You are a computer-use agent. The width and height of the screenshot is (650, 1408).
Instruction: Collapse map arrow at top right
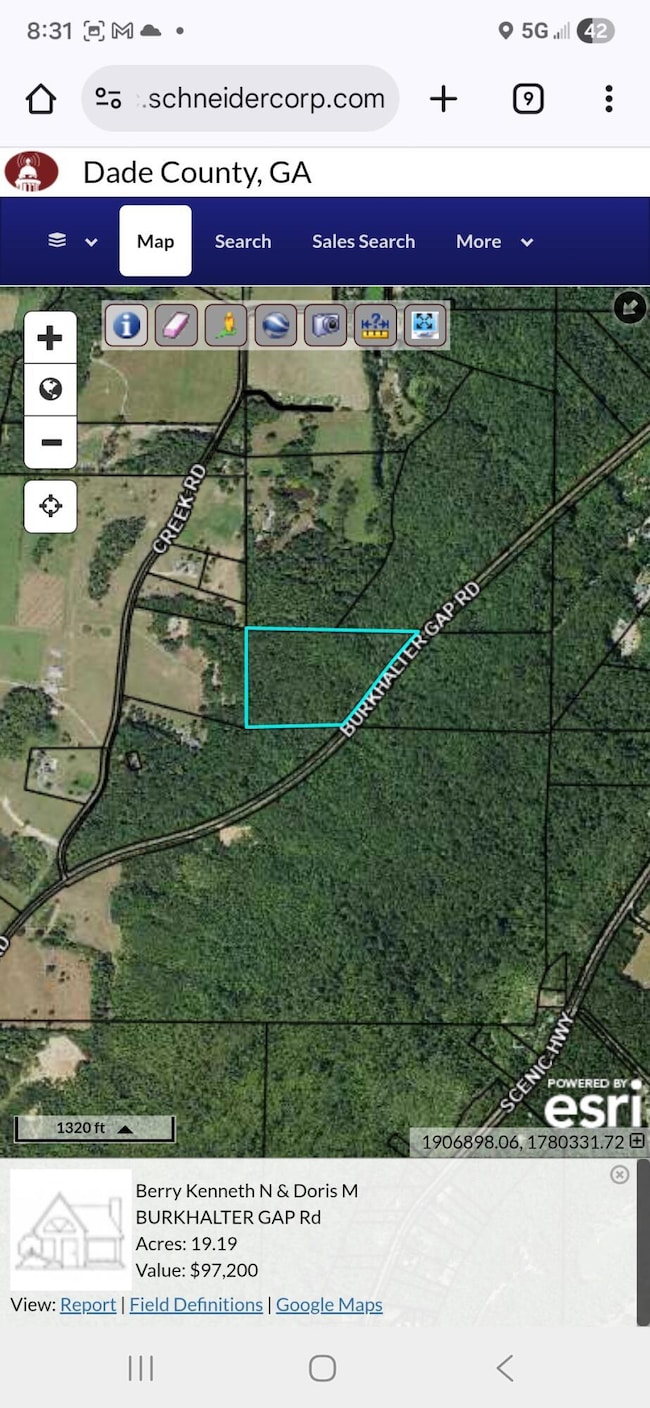tap(630, 307)
